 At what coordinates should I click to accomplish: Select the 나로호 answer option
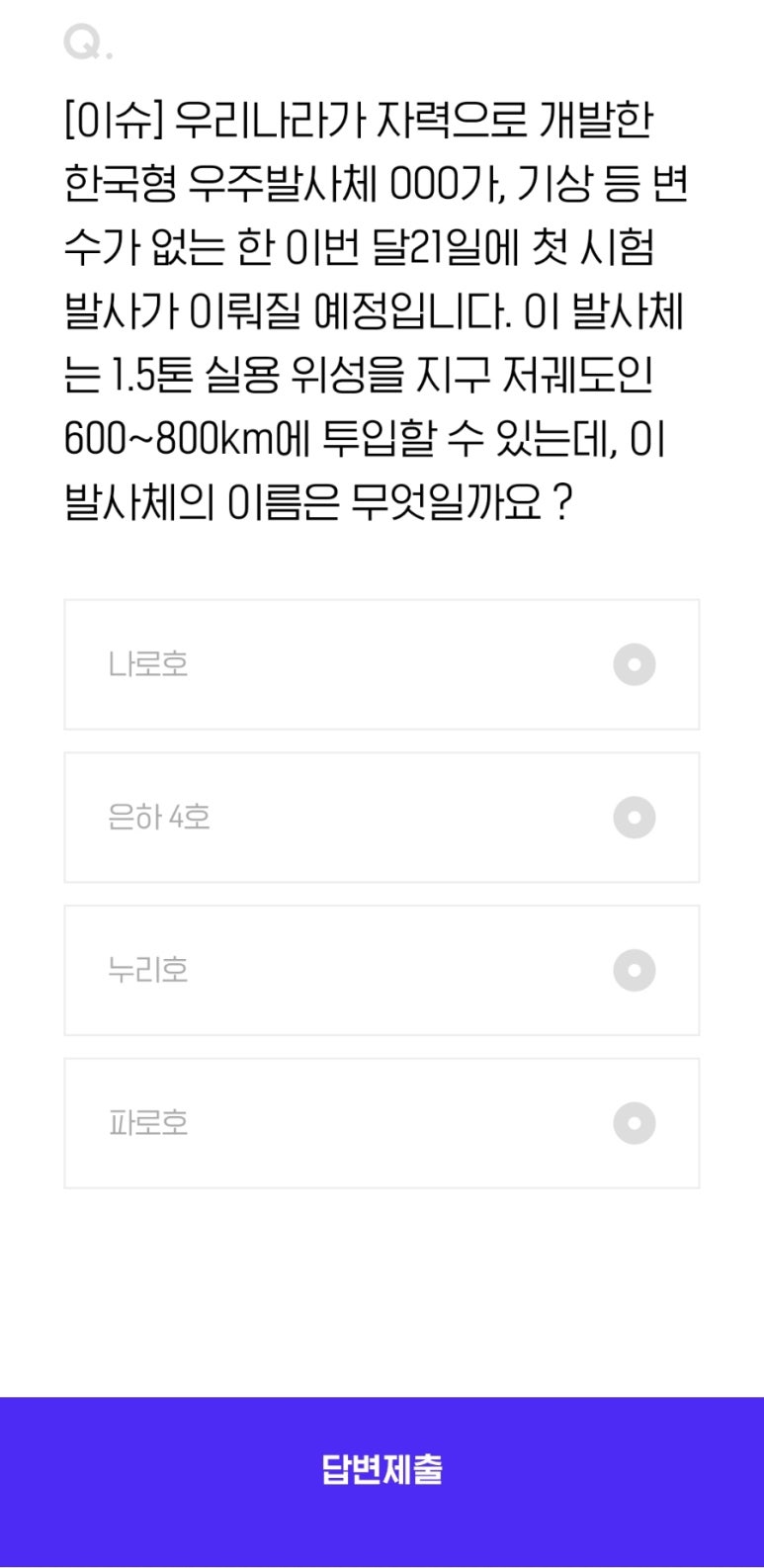coord(382,664)
